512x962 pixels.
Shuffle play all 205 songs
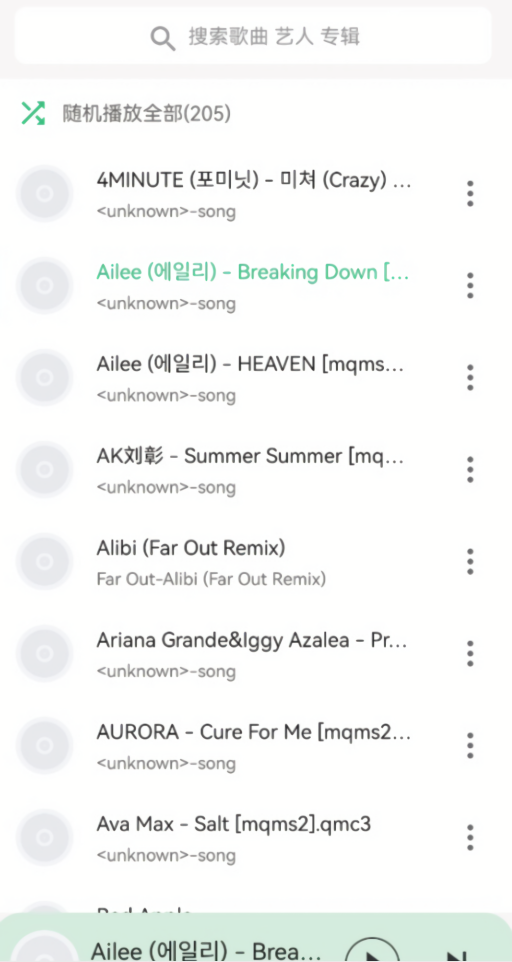click(x=126, y=114)
